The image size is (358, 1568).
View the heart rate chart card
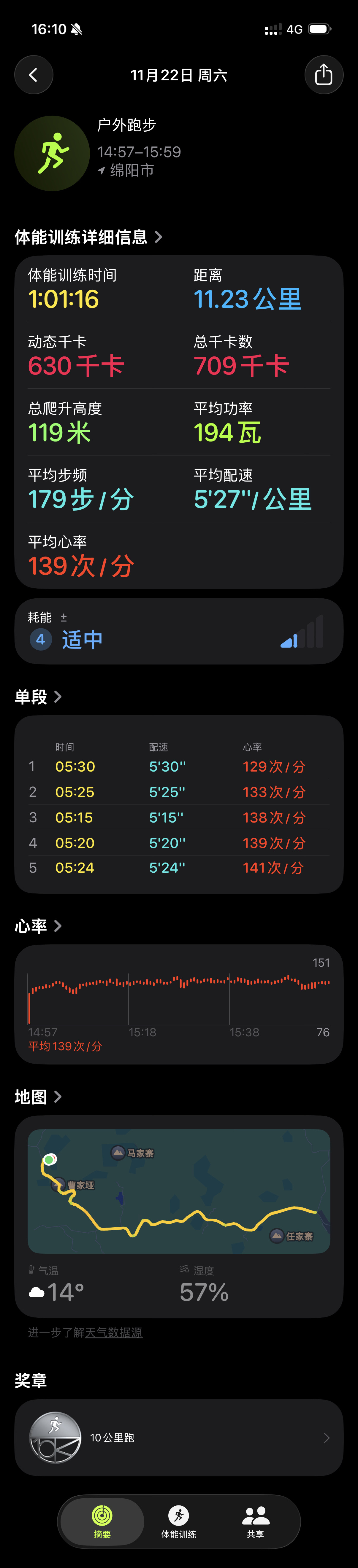179,1004
